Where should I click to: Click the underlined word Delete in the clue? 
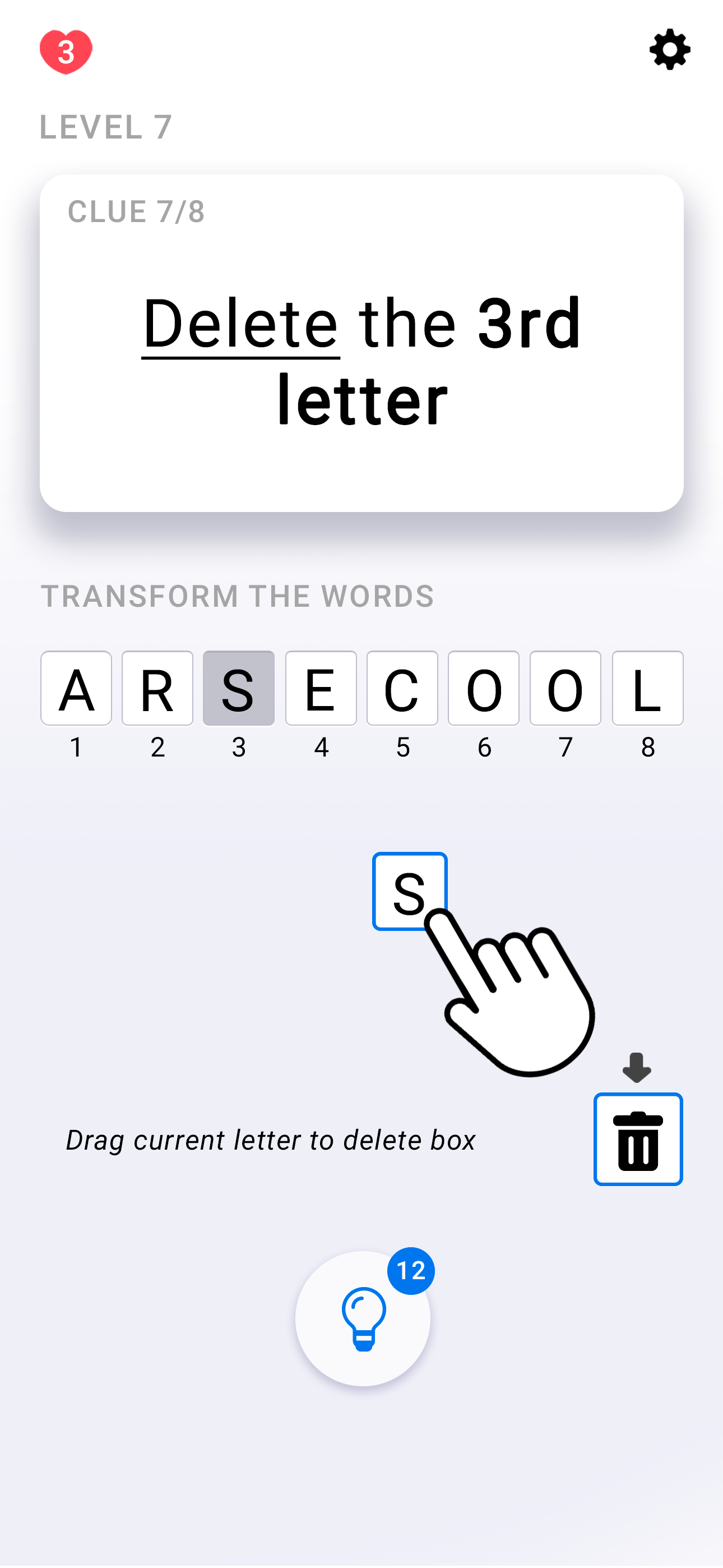point(242,325)
